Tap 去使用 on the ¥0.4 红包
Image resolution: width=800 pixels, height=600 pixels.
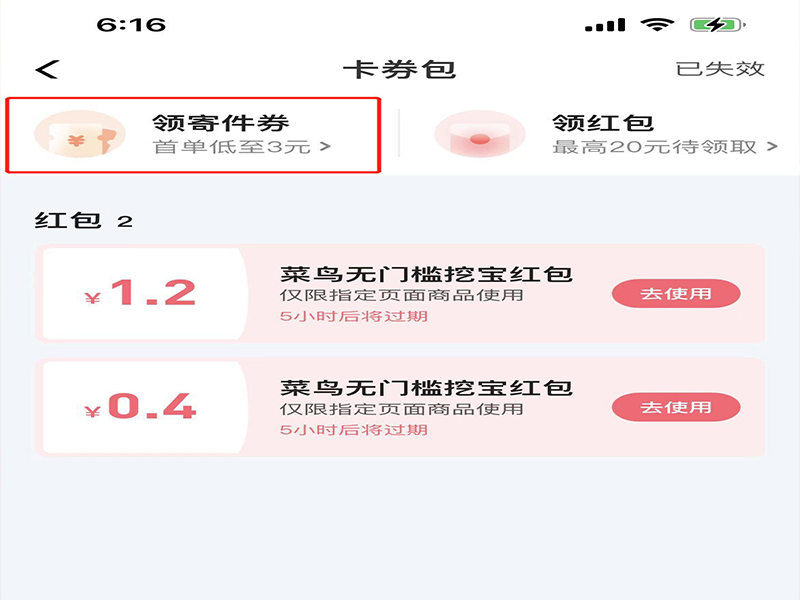[x=675, y=407]
